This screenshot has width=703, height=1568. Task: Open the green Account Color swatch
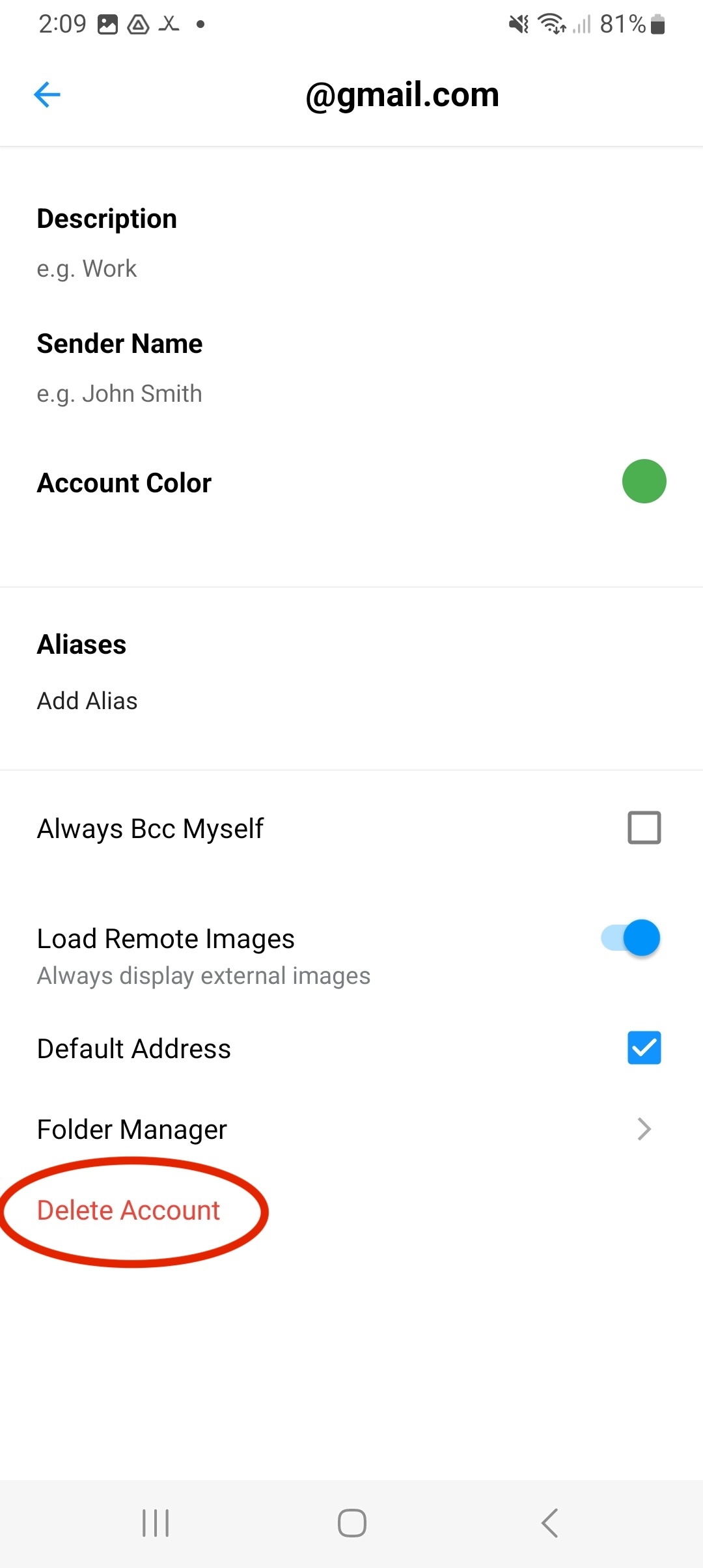tap(644, 482)
